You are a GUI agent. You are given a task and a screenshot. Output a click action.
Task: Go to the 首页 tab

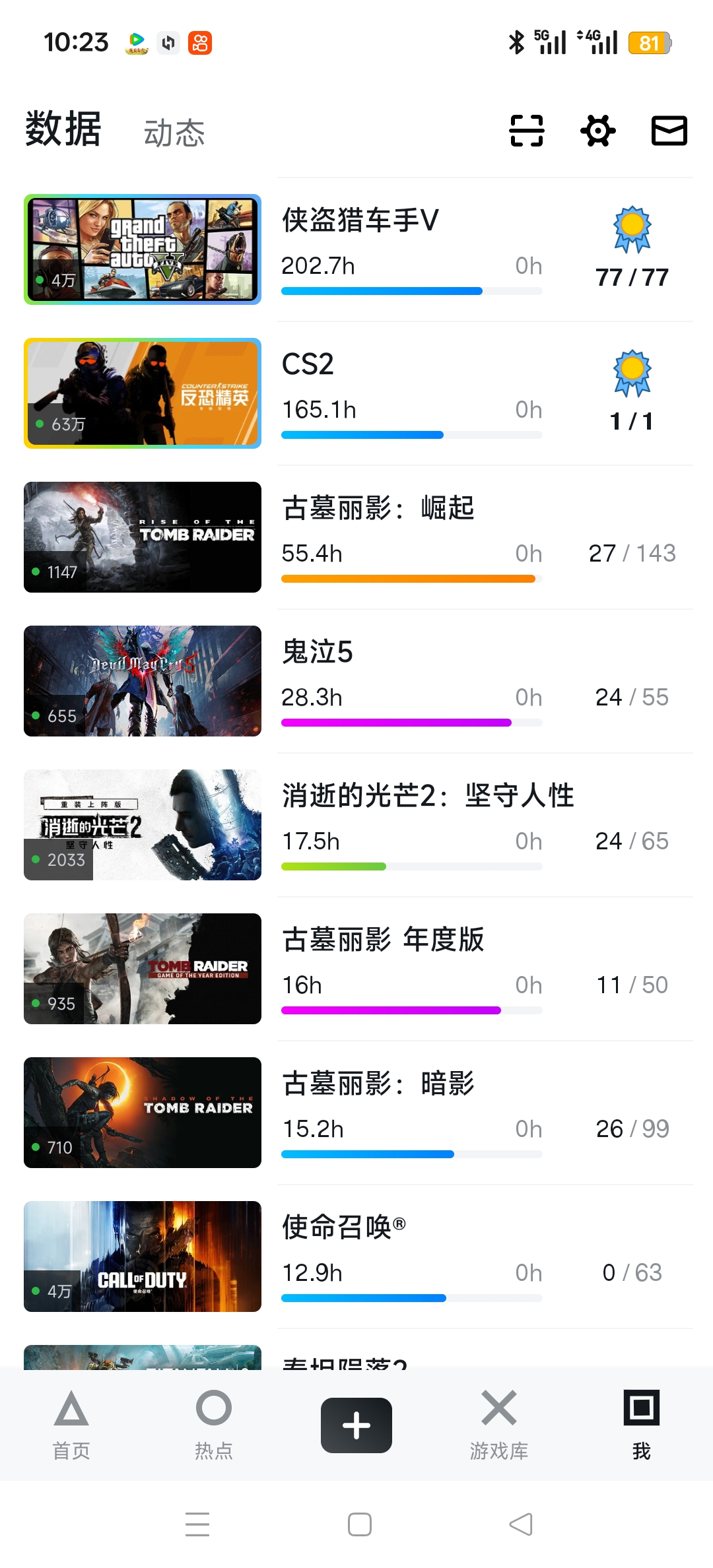tap(71, 1424)
